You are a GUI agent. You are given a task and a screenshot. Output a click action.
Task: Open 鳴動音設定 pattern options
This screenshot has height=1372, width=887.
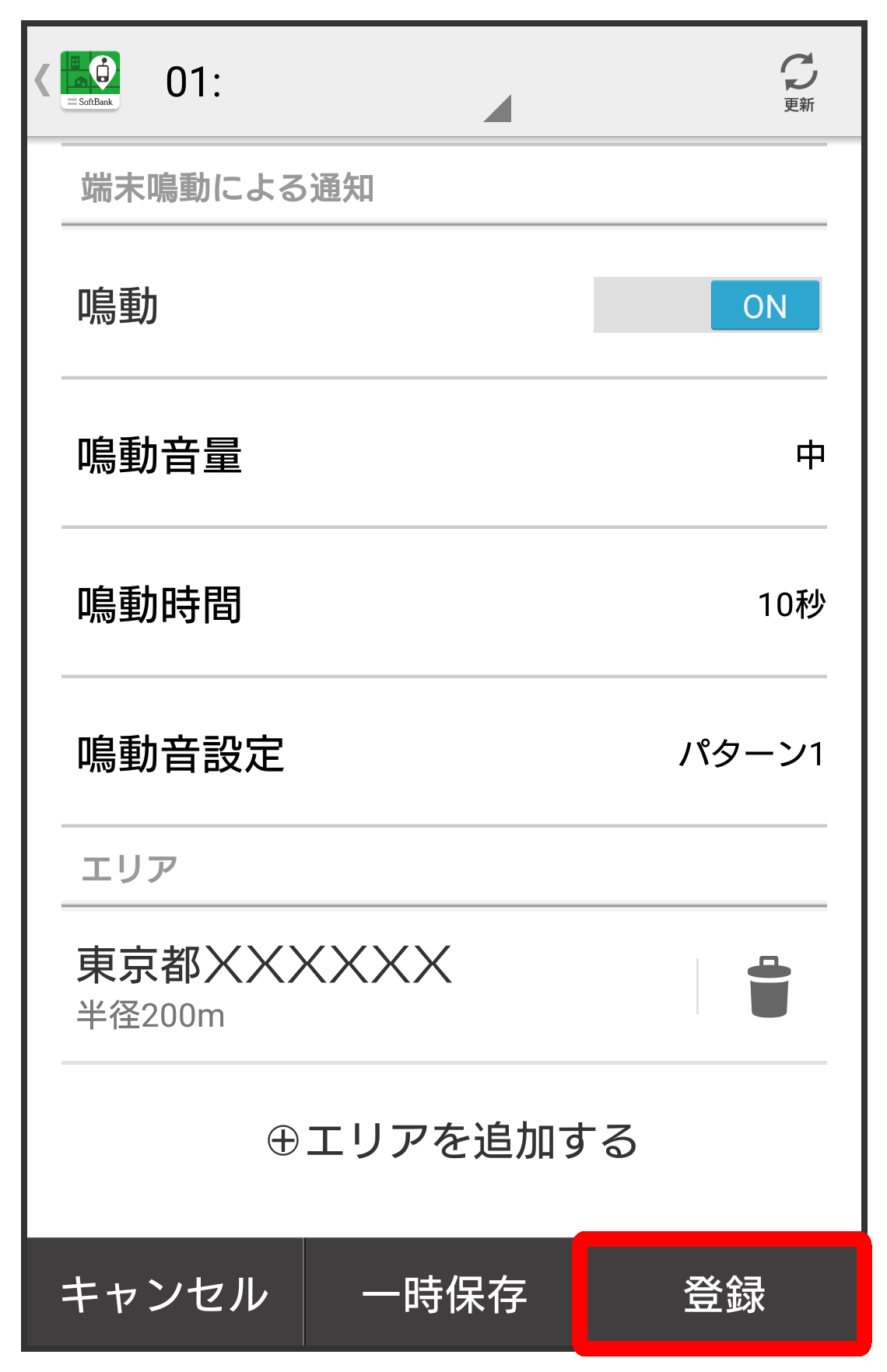[x=443, y=754]
